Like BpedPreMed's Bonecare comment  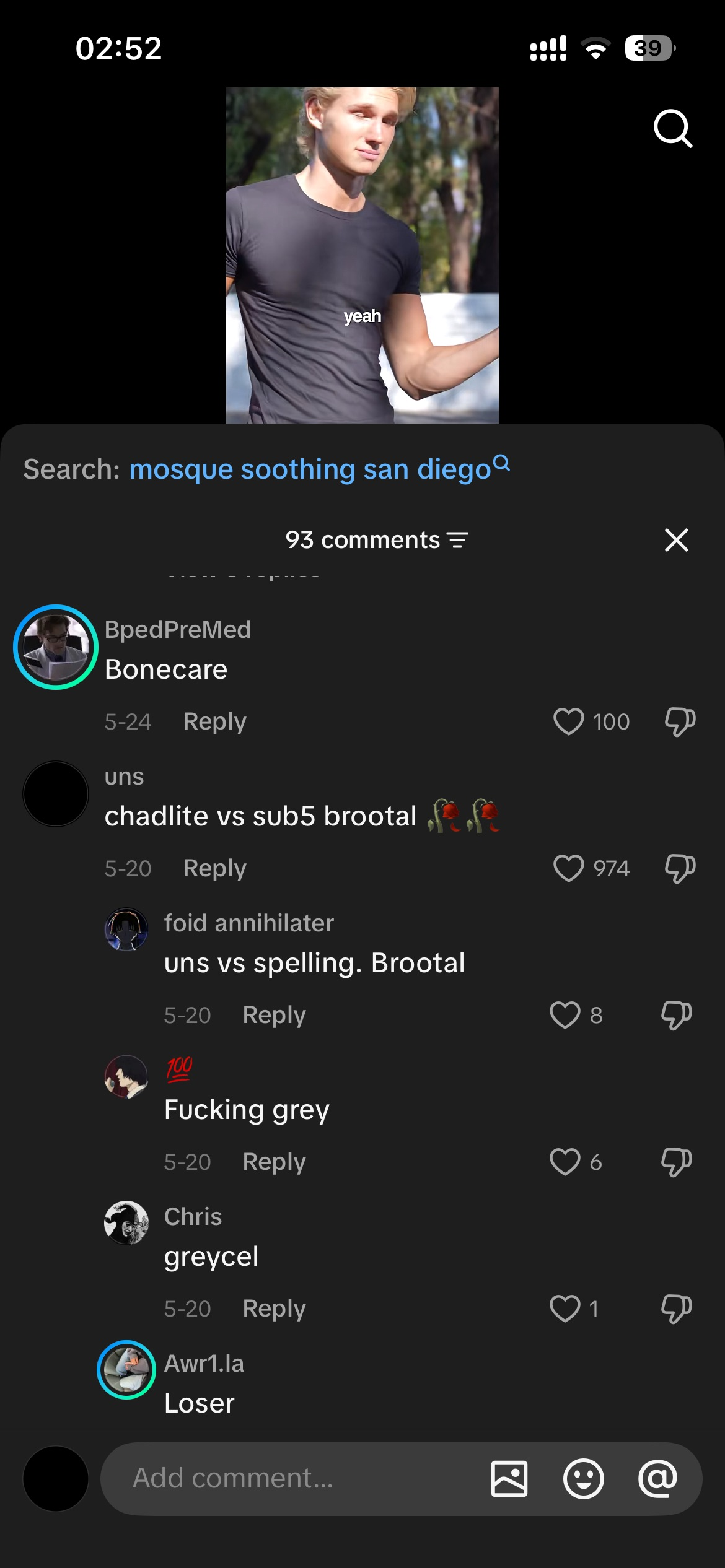tap(568, 721)
